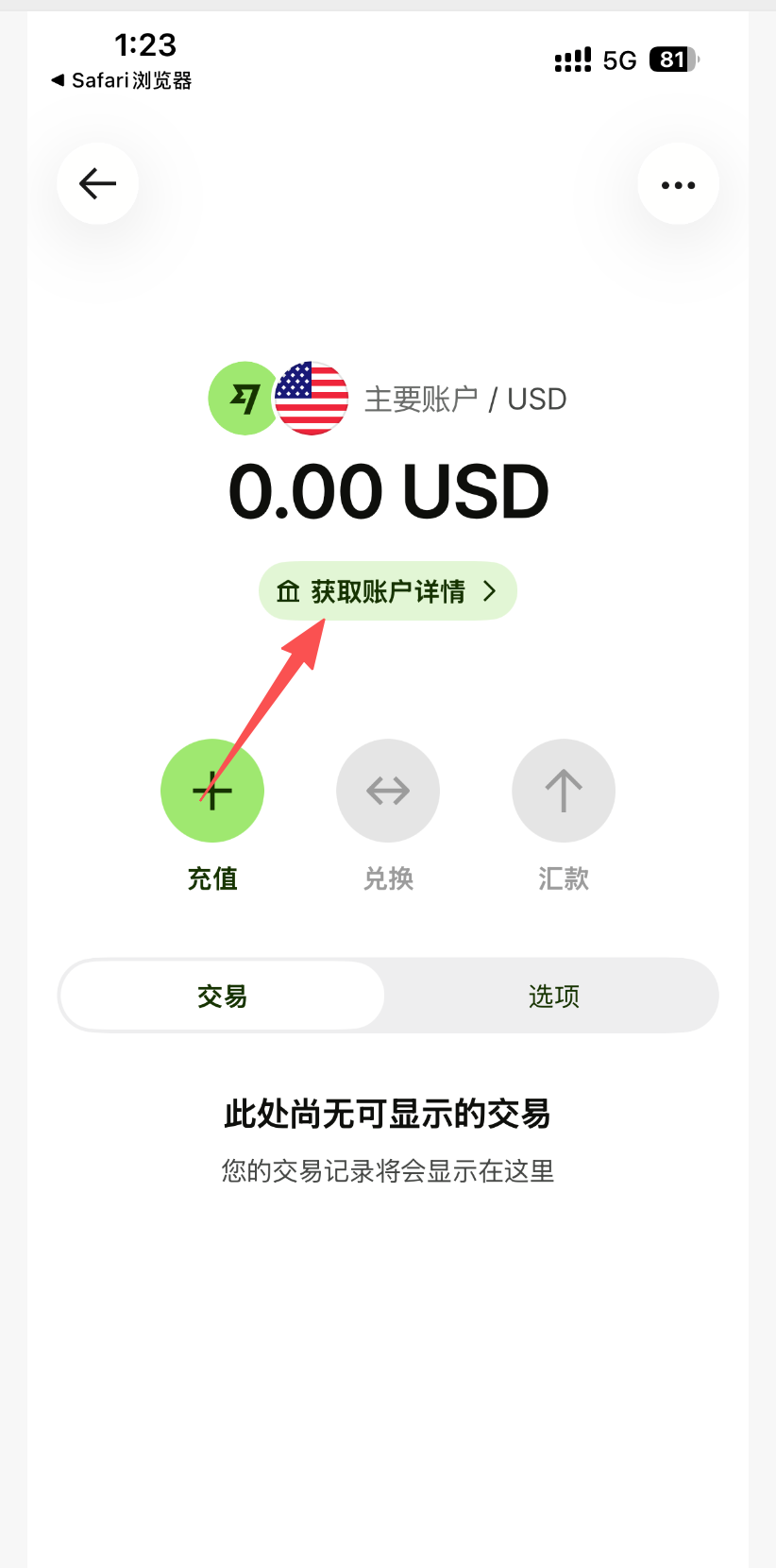Tap the 5G network status label
This screenshot has height=1568, width=776.
pos(618,60)
